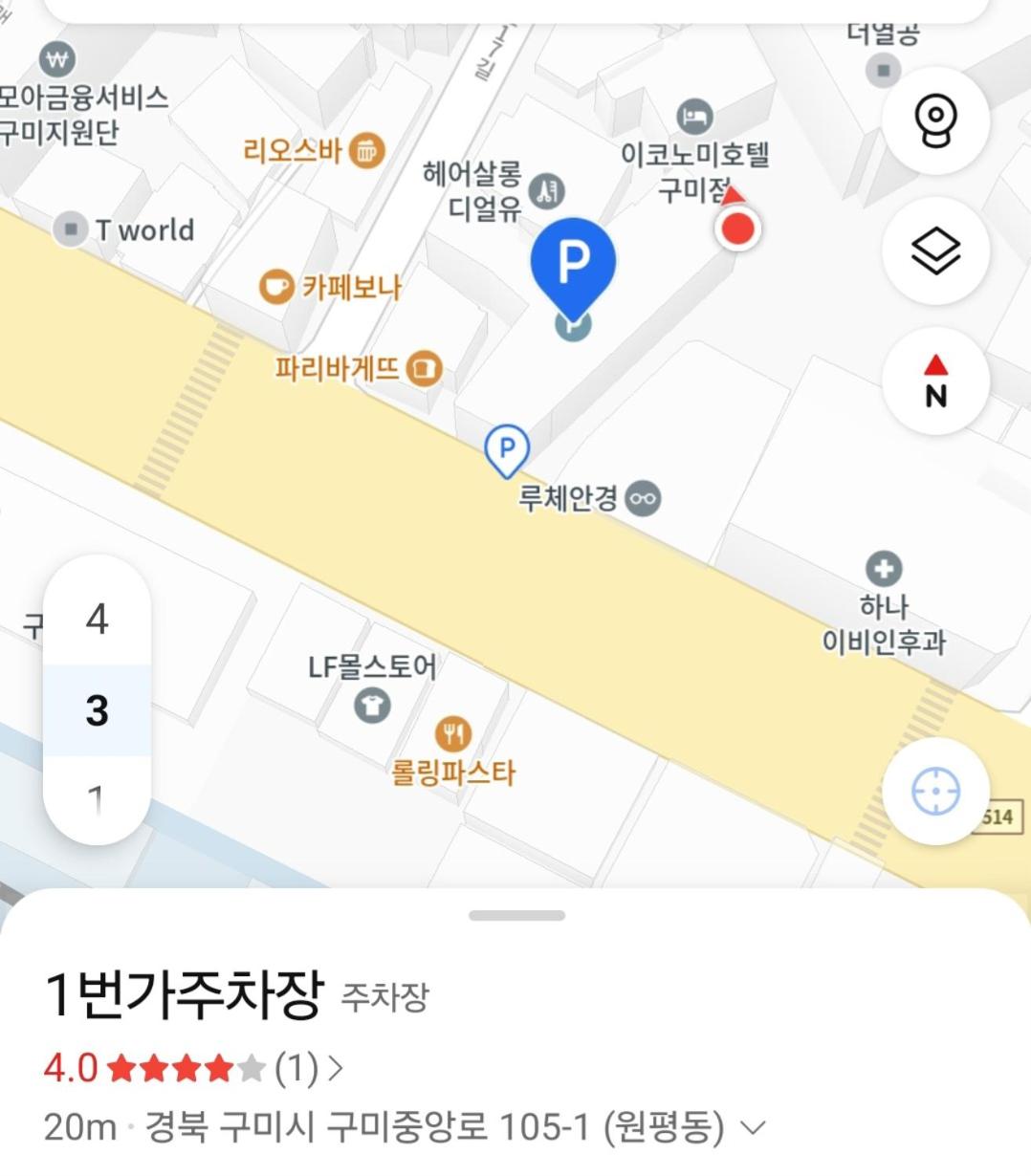Expand the address 구미중앙로 105-1 details
Screen dimensions: 1031x1176
(754, 1128)
